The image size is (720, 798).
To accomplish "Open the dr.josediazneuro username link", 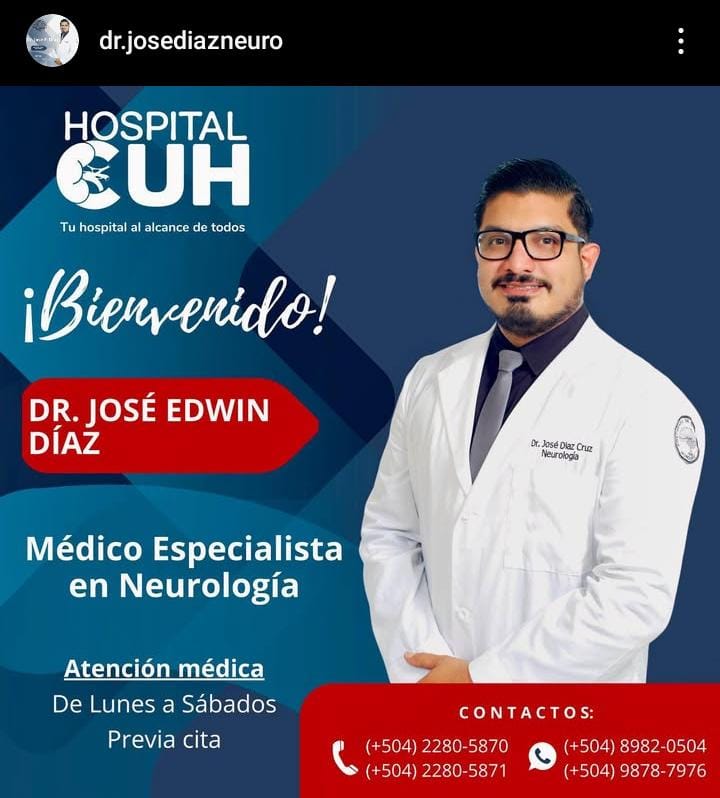I will (x=190, y=41).
